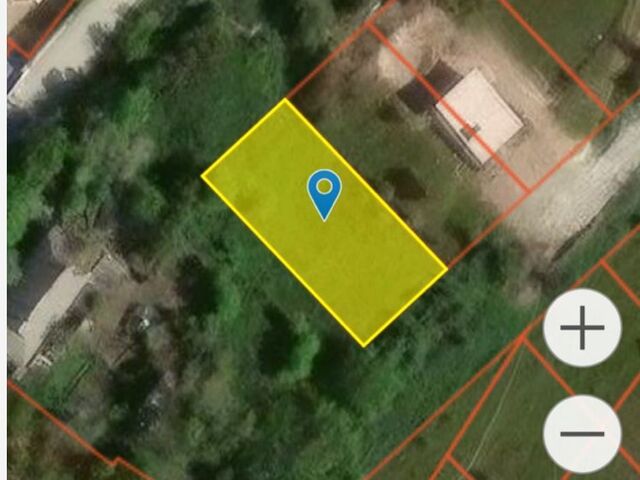Screen dimensions: 640x480
Task: Tap the blue location pin marker
Action: [x=324, y=192]
